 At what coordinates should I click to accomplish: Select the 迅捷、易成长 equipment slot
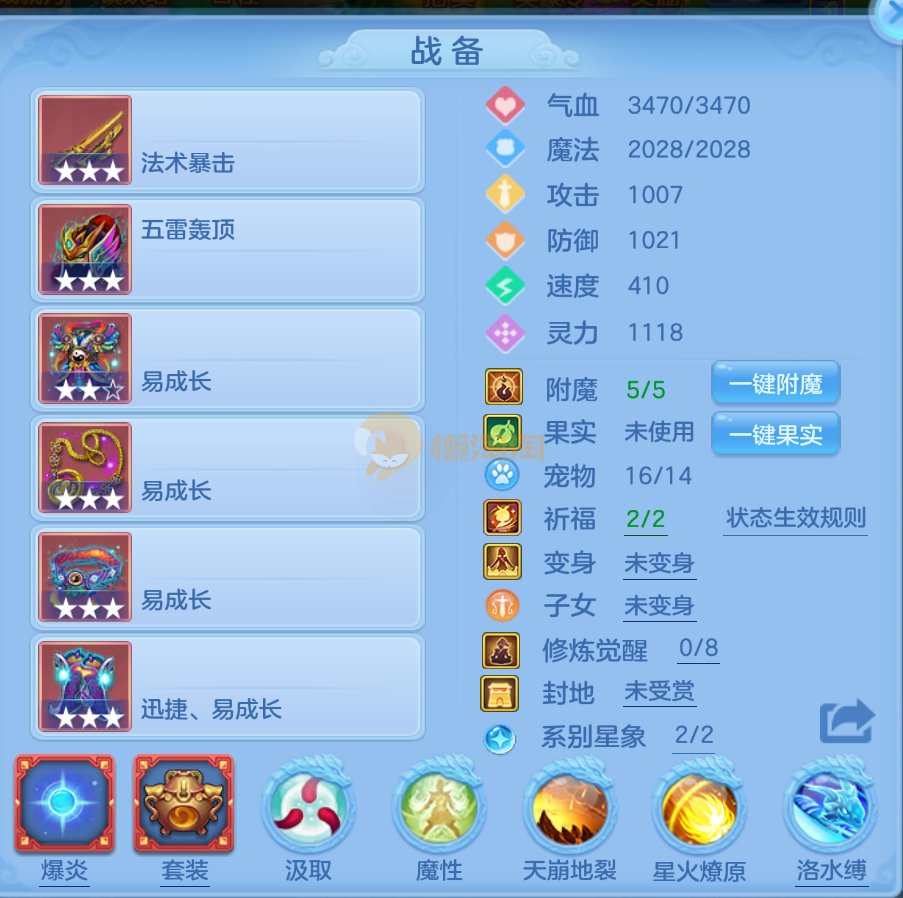pos(228,686)
